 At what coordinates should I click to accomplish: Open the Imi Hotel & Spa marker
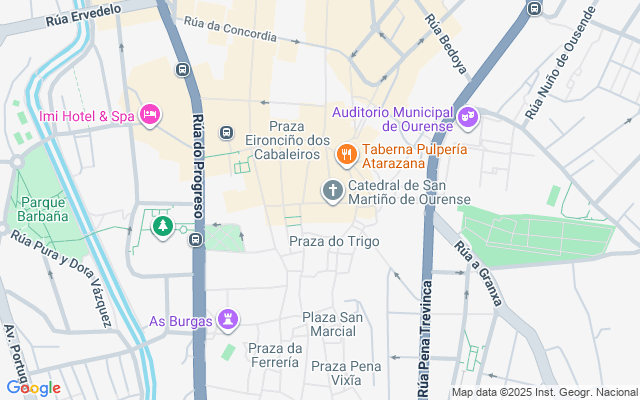[150, 116]
